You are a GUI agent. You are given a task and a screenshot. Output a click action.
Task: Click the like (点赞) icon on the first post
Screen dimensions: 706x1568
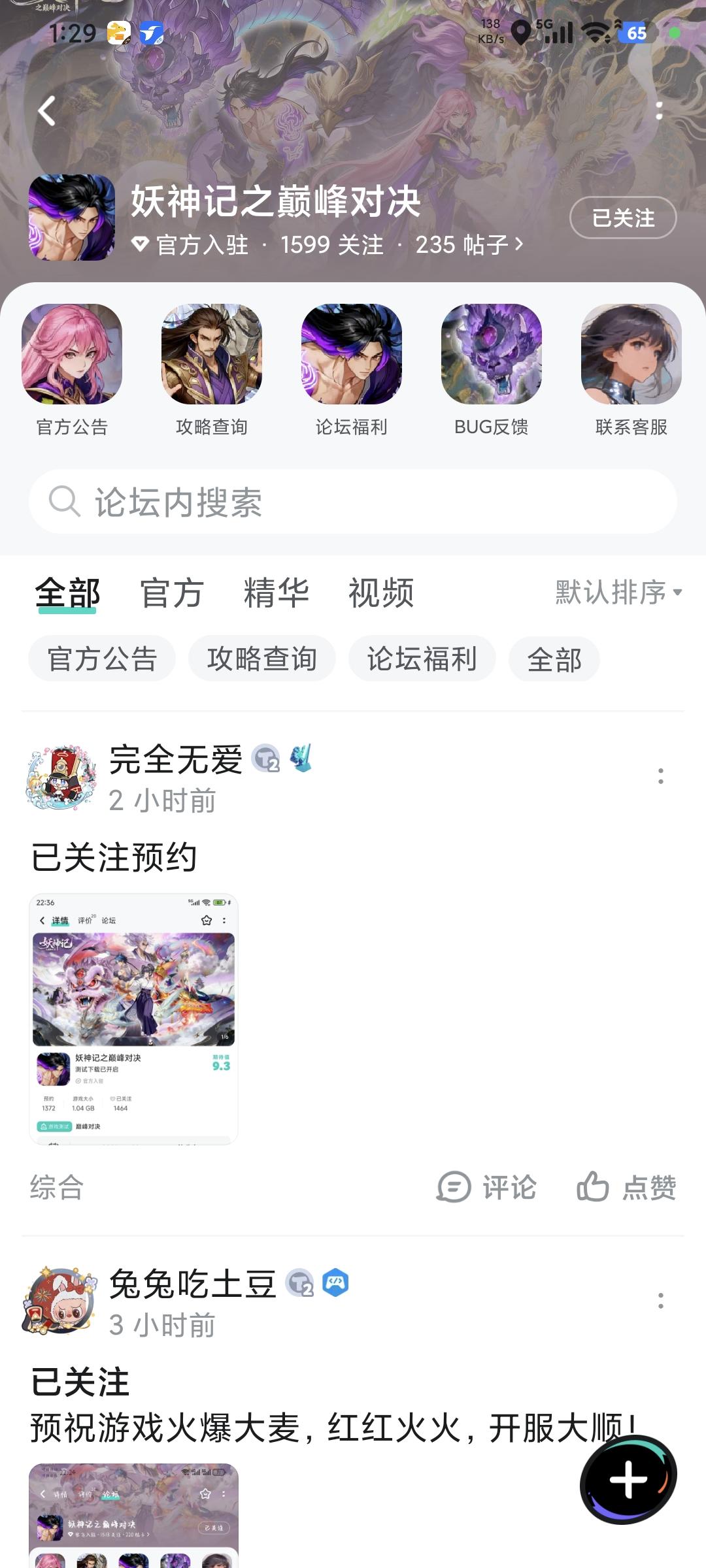629,1188
